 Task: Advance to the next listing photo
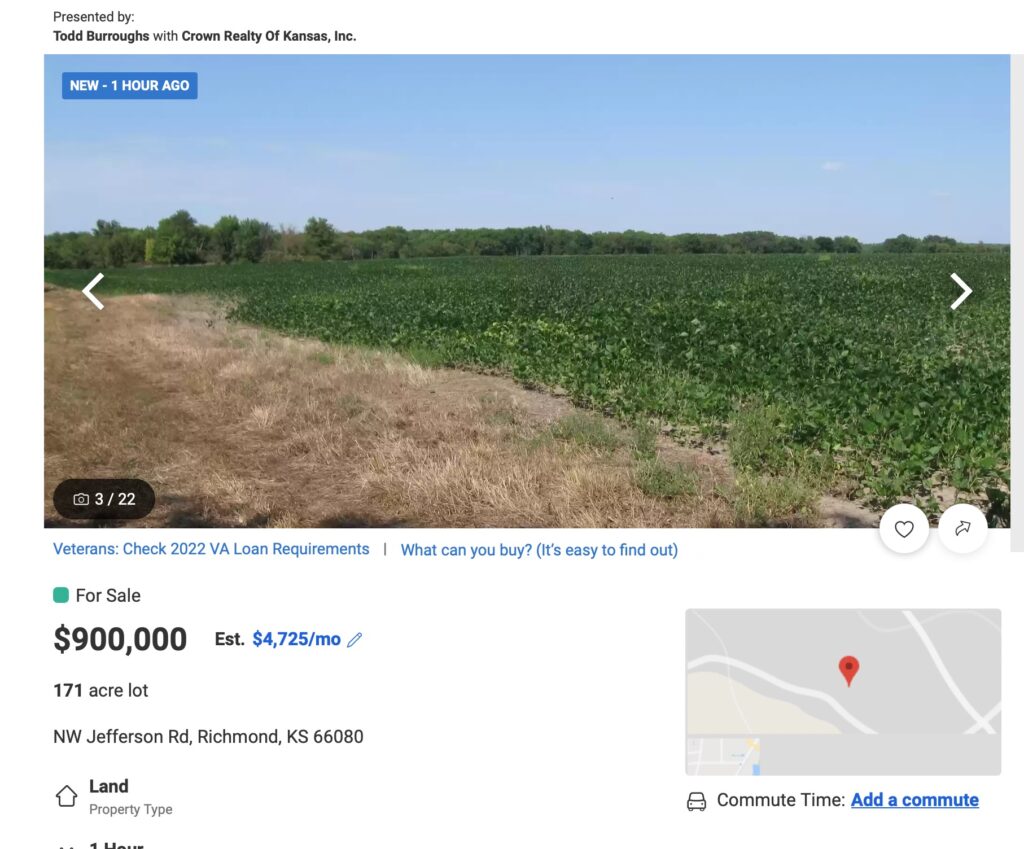coord(960,291)
